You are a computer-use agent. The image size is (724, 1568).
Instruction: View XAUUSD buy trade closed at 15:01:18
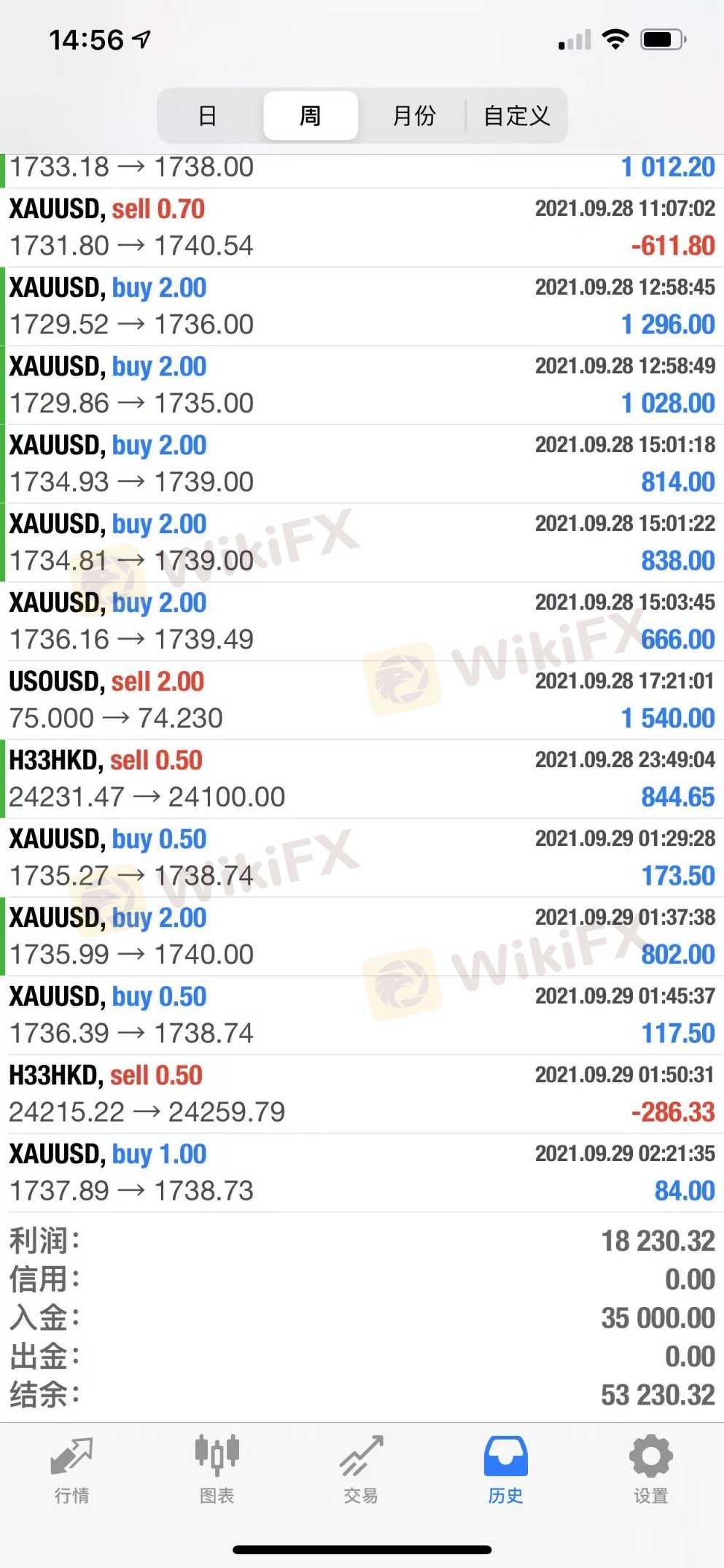362,464
